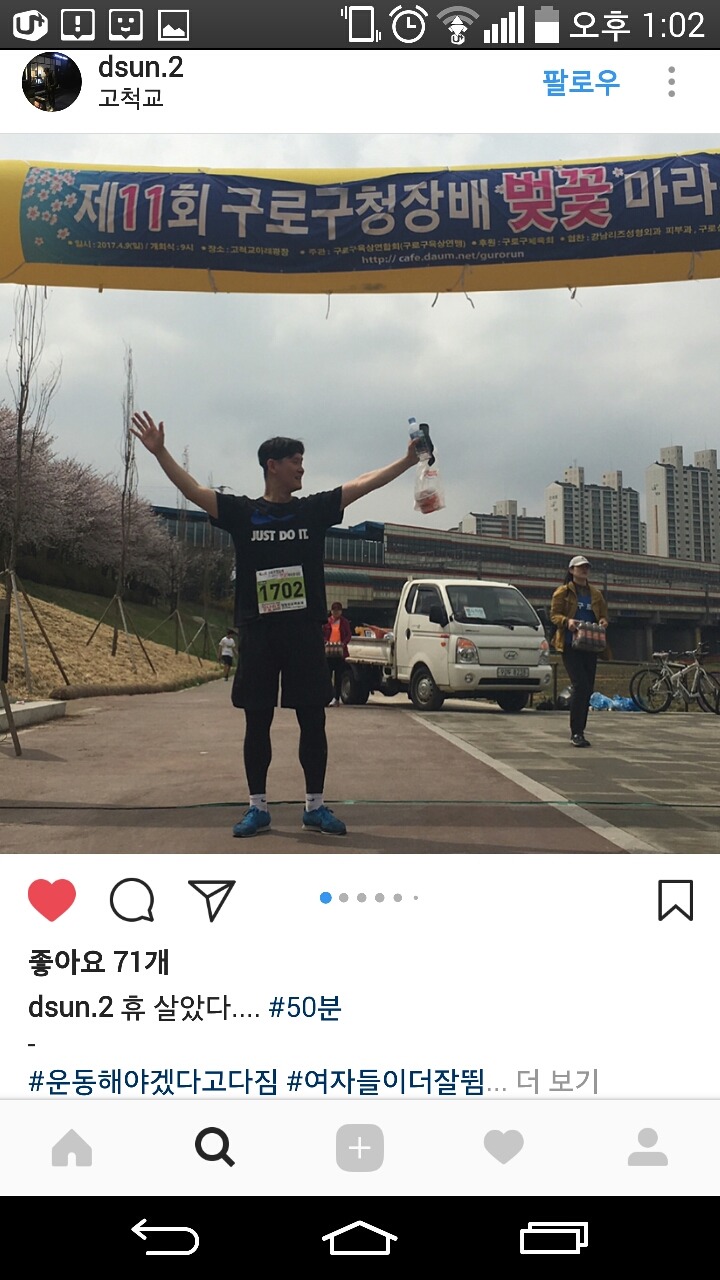Viewport: 720px width, 1280px height.
Task: View the 좋아요 71개 likes list
Action: pyautogui.click(x=99, y=962)
